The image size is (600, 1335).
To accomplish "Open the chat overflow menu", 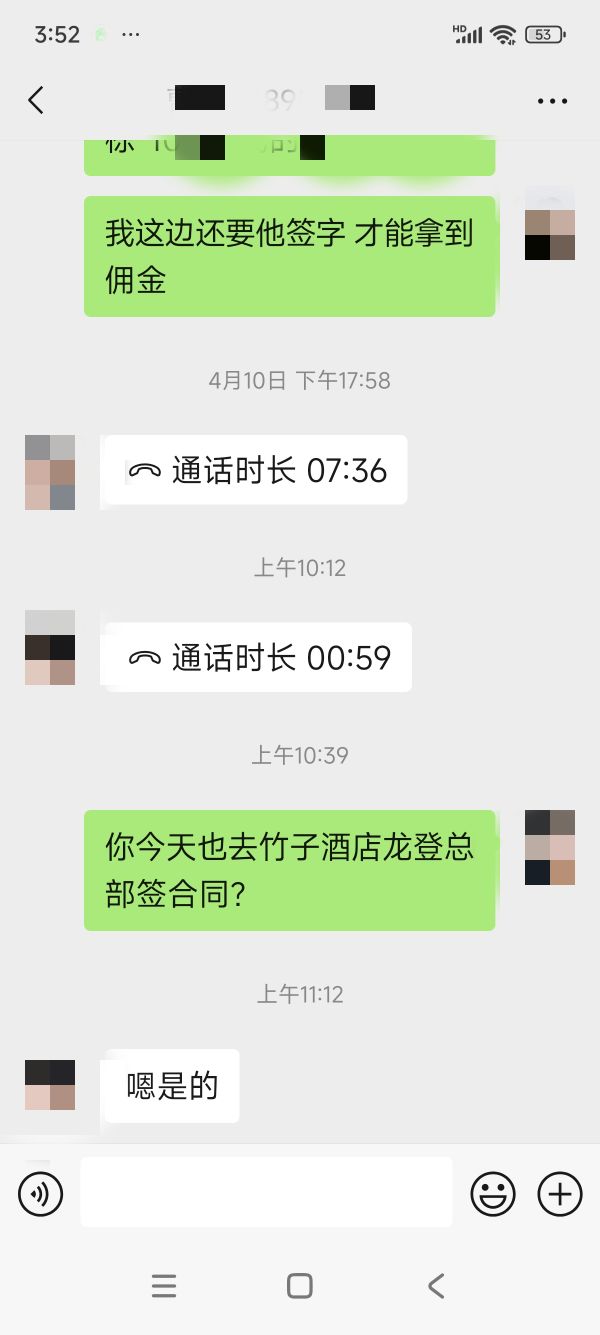I will coord(552,101).
